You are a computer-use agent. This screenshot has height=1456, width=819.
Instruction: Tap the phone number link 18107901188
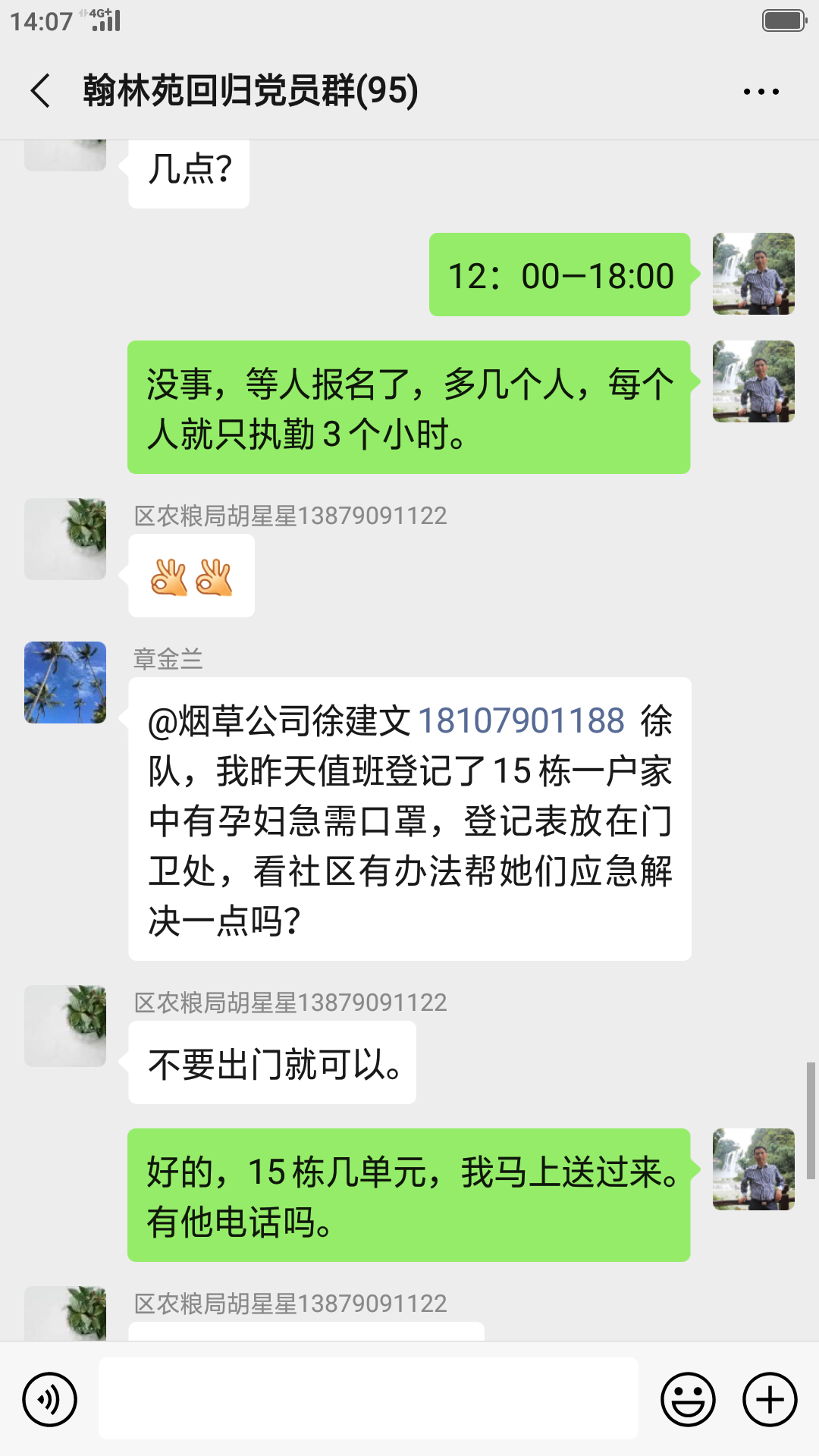(x=522, y=721)
